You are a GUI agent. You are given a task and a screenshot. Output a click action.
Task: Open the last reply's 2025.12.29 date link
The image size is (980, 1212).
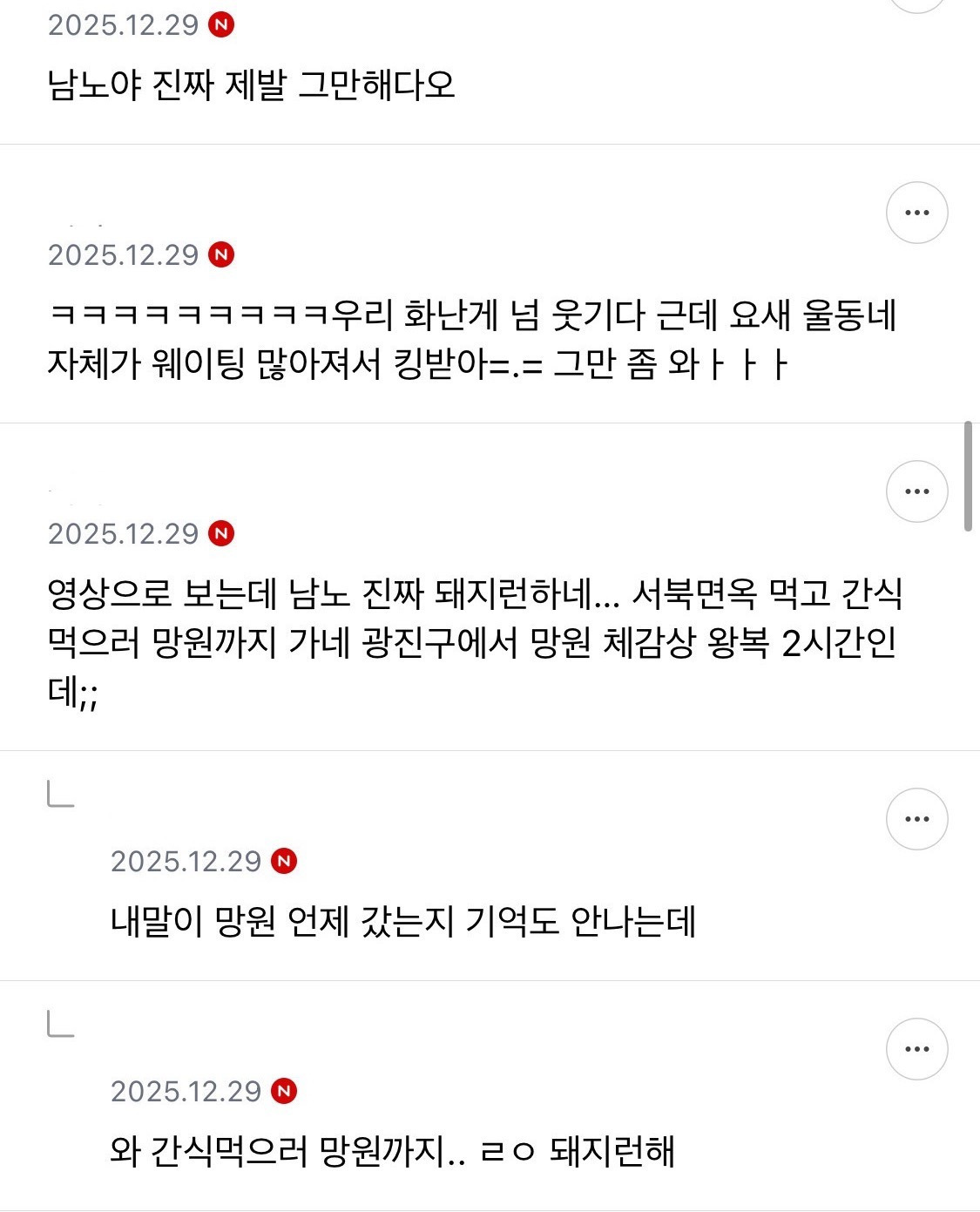[x=187, y=1092]
